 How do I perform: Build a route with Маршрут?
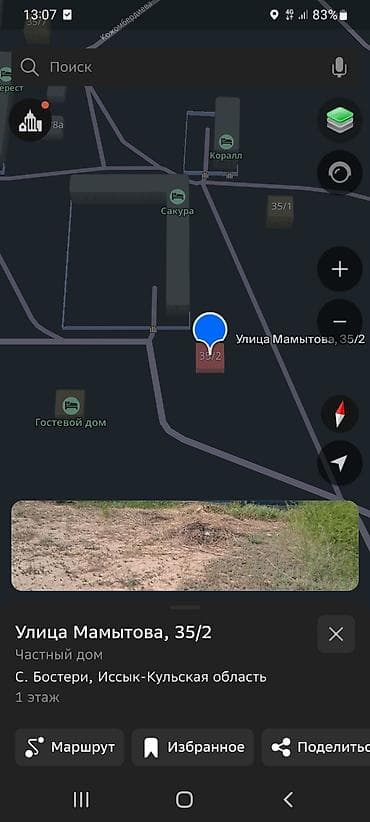[x=69, y=747]
